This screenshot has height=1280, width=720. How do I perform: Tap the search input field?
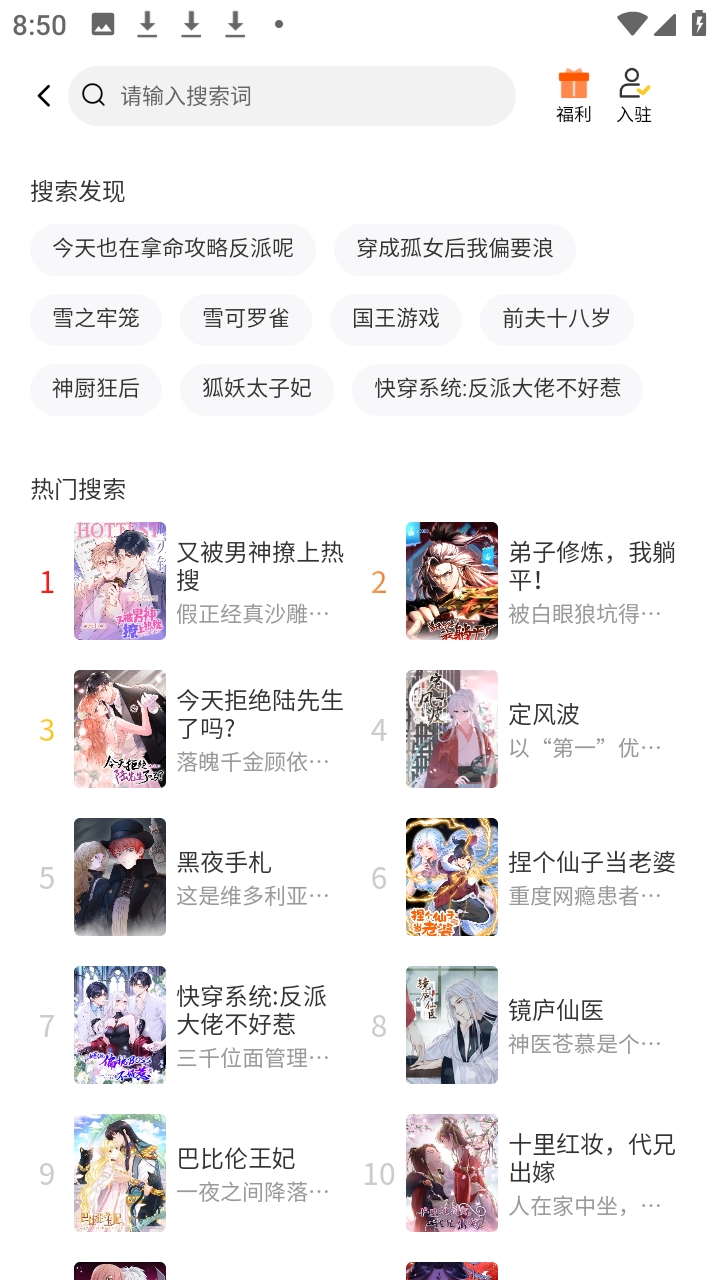coord(292,96)
